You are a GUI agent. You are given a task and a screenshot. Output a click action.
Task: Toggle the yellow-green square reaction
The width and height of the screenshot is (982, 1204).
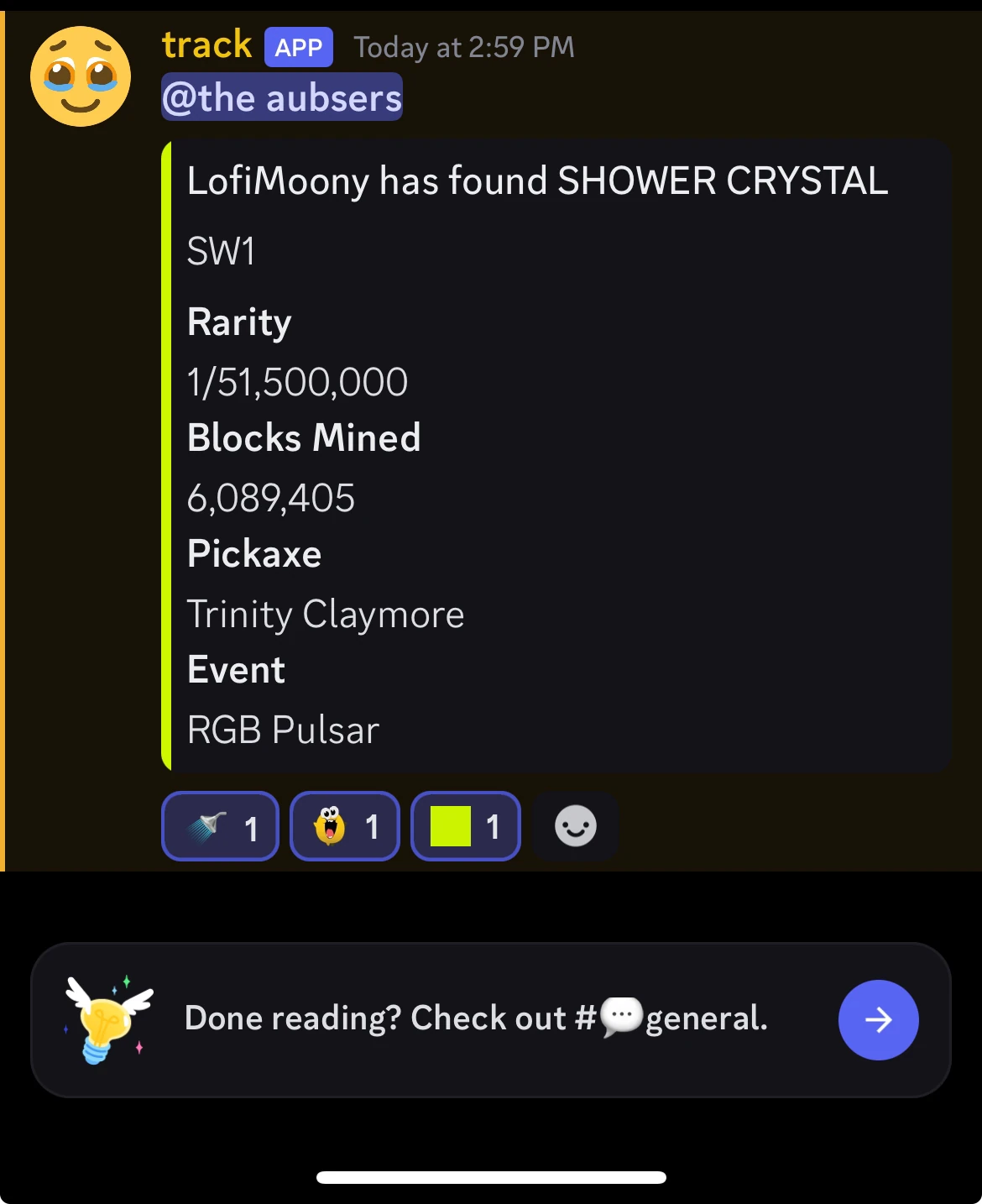tap(466, 827)
